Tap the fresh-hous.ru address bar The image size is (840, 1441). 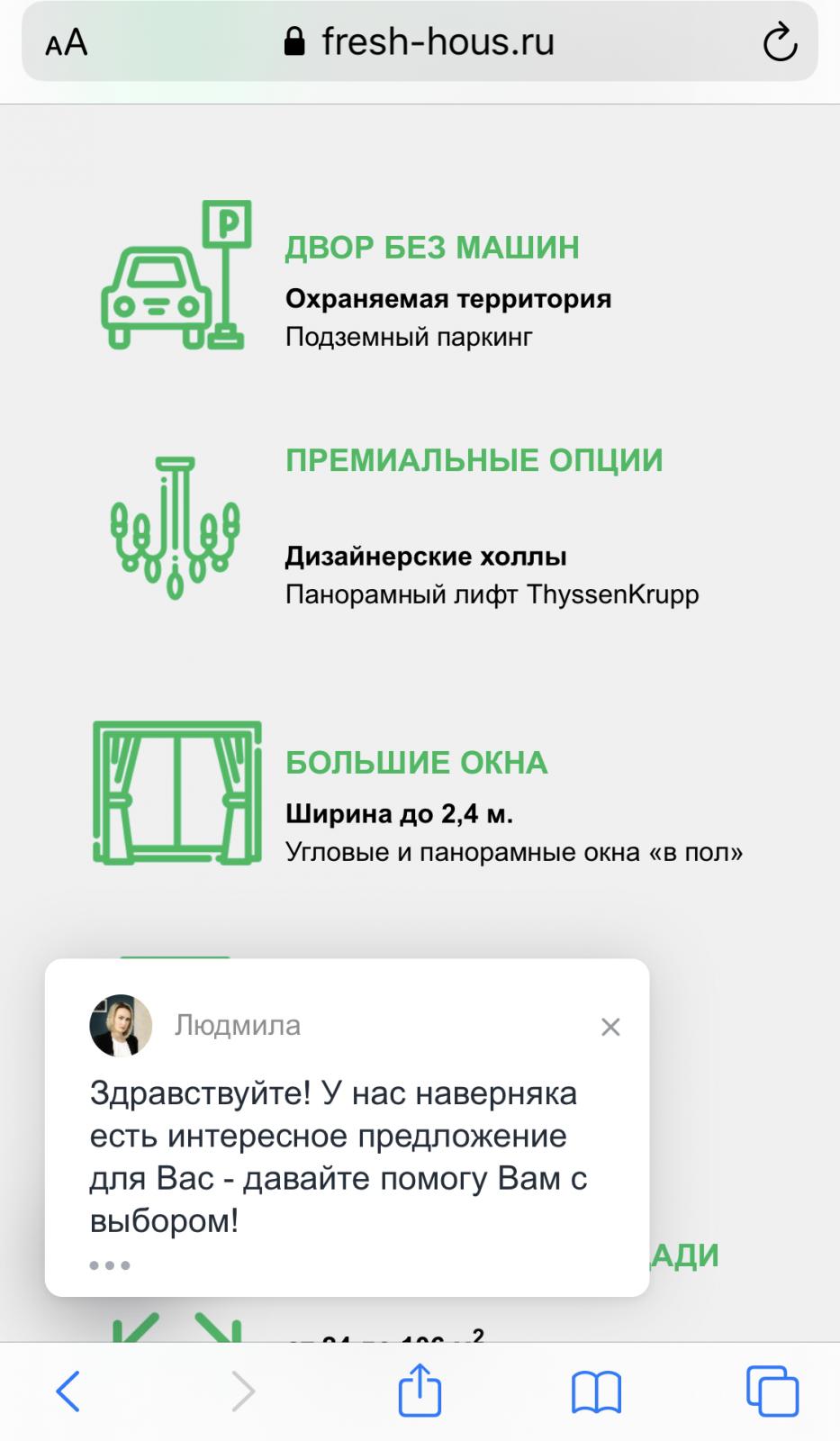click(x=420, y=42)
